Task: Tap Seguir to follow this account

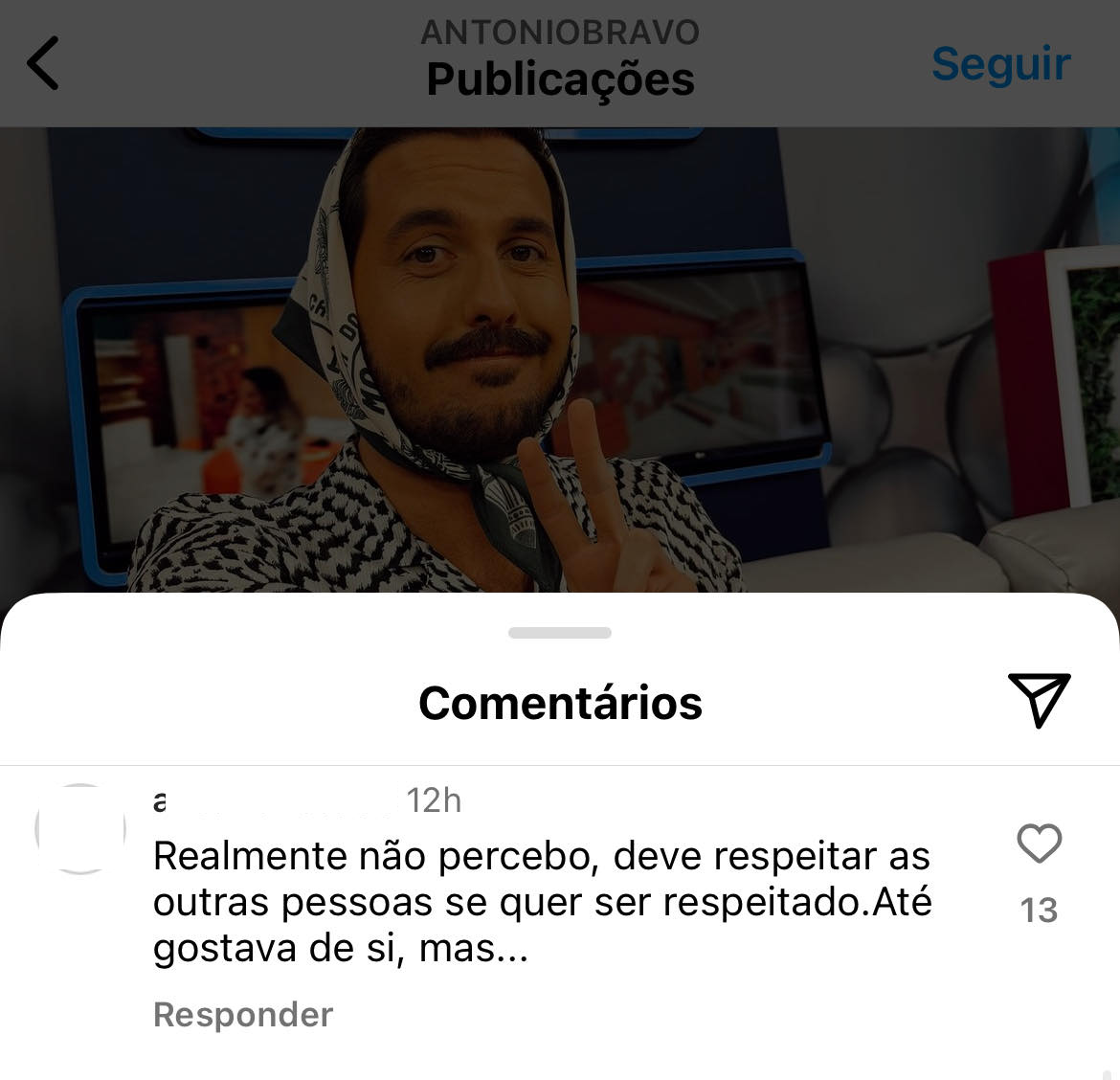Action: click(x=1000, y=64)
